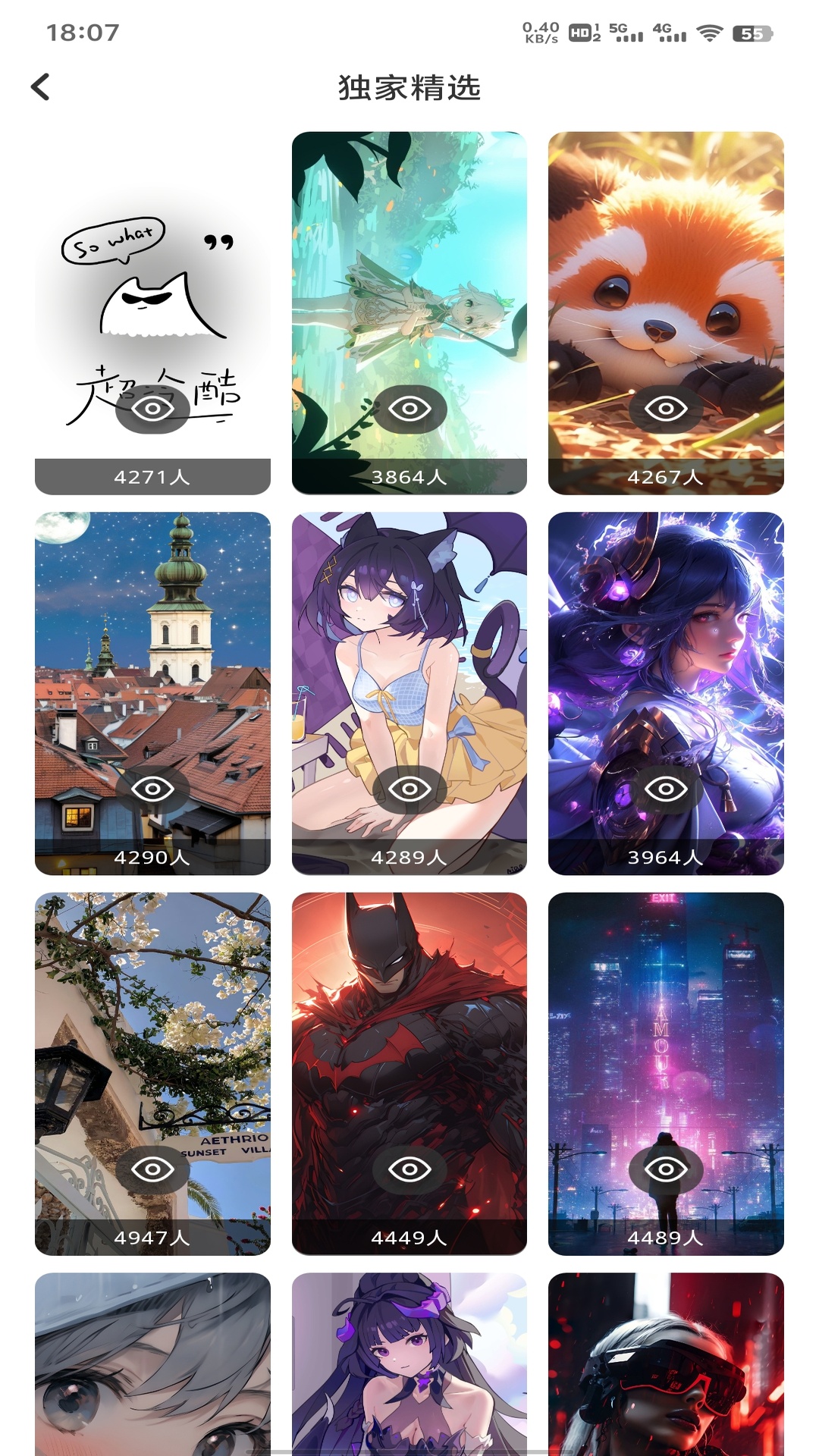Open the grey-haired anime eye close-up wallpaper
819x1456 pixels.
(x=152, y=1365)
